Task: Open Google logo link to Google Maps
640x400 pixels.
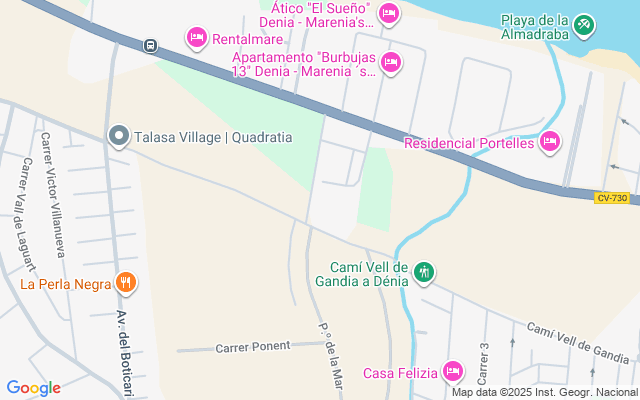Action: click(33, 388)
